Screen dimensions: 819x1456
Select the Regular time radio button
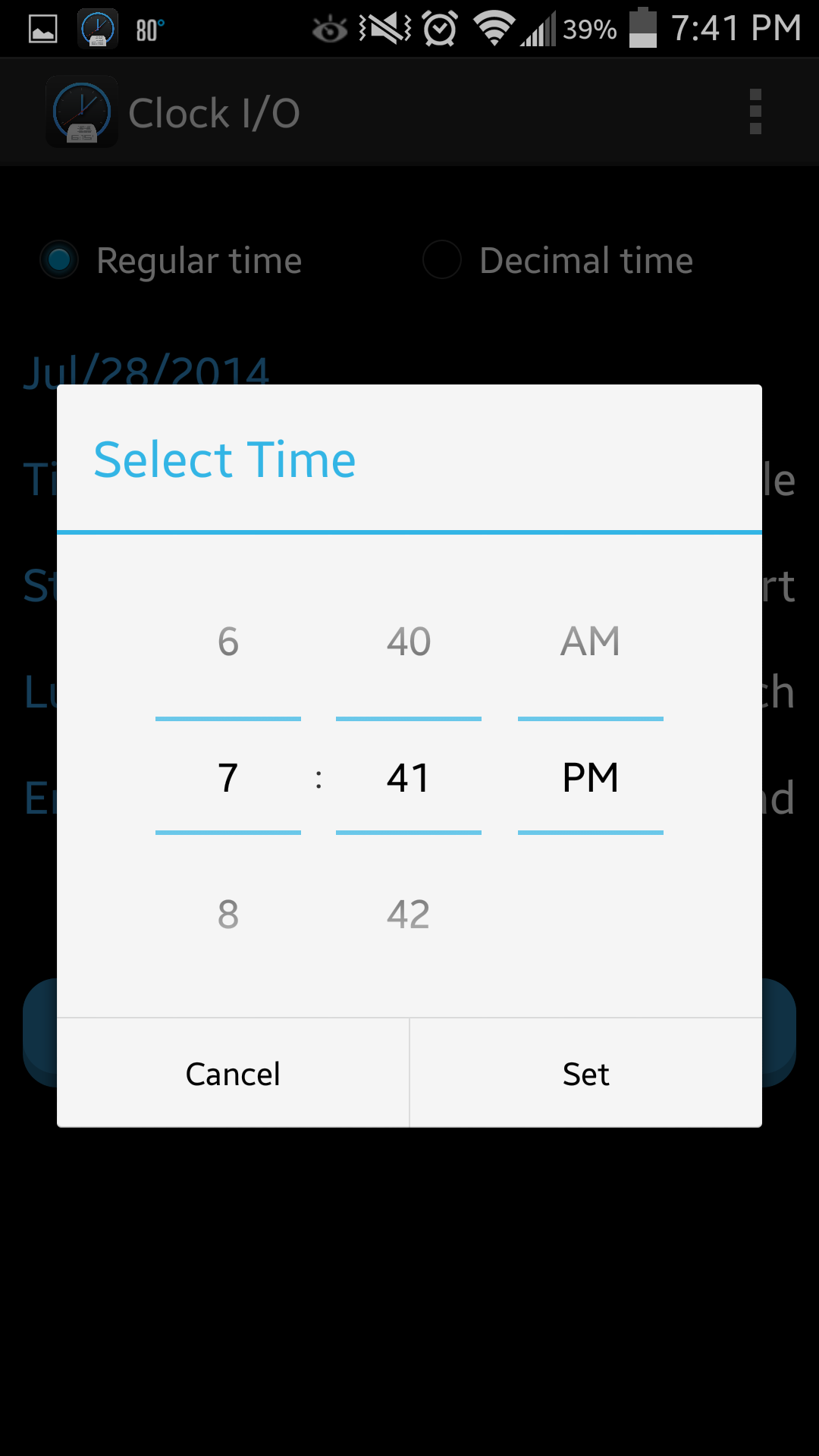point(59,259)
